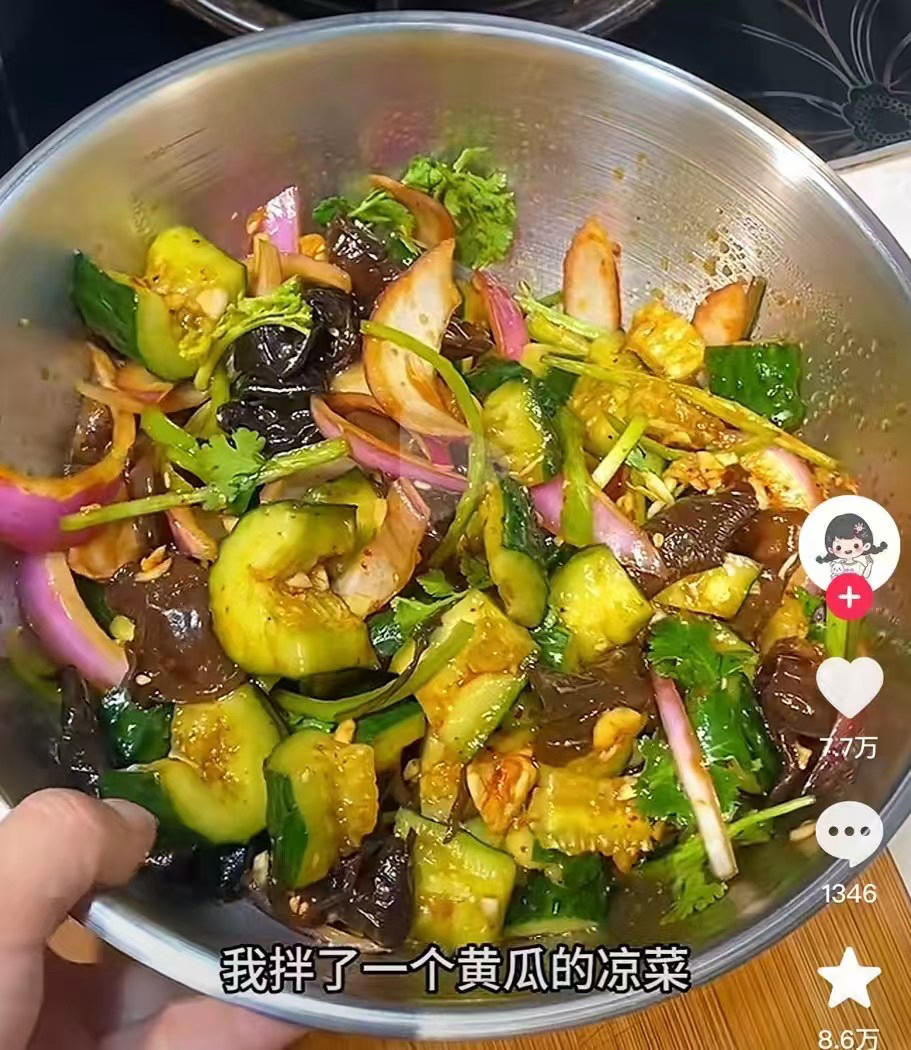911x1050 pixels.
Task: Follow the creator with the red plus
Action: (x=849, y=595)
